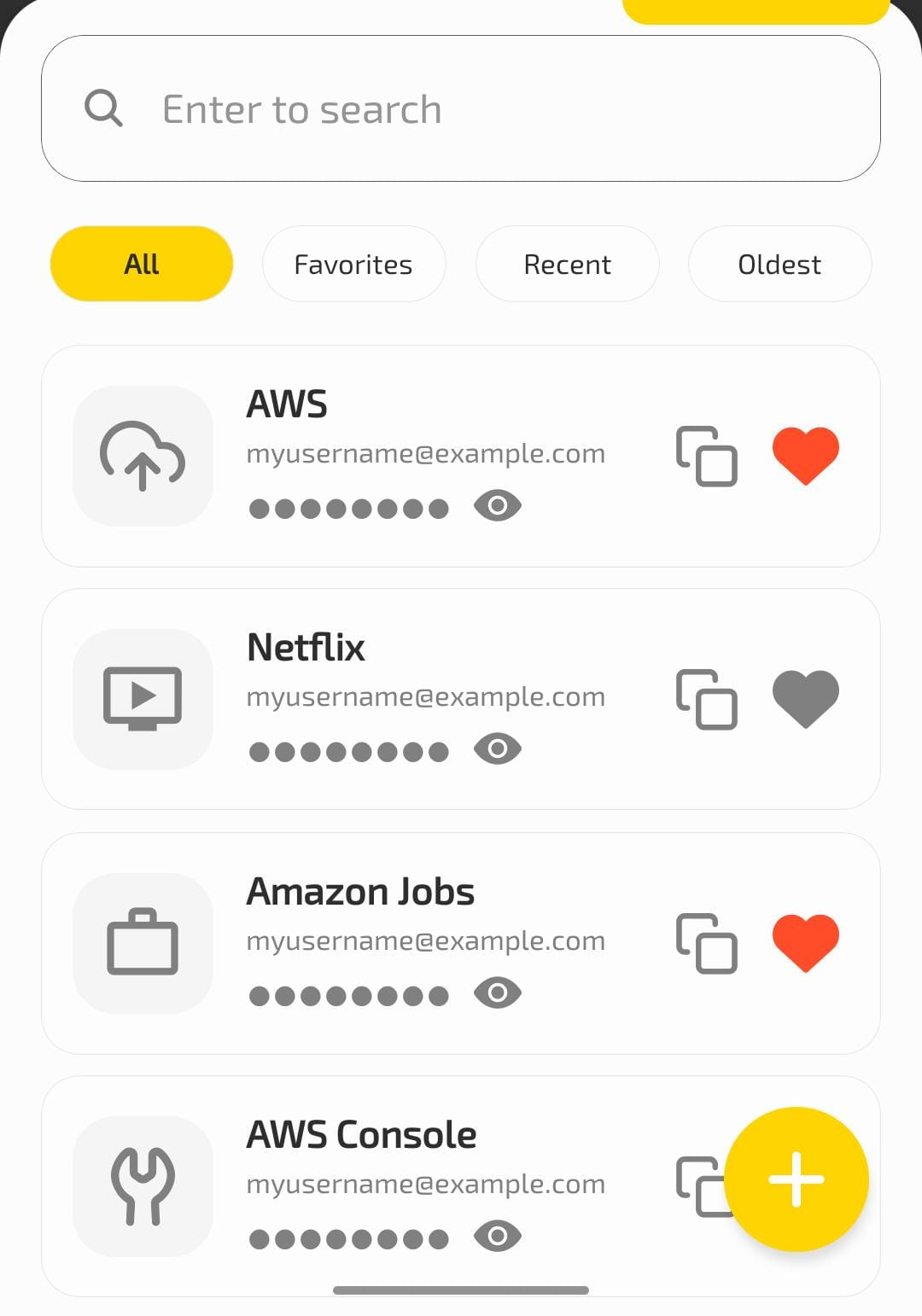Unfavorite the Amazon Jobs entry
The image size is (922, 1316).
805,942
